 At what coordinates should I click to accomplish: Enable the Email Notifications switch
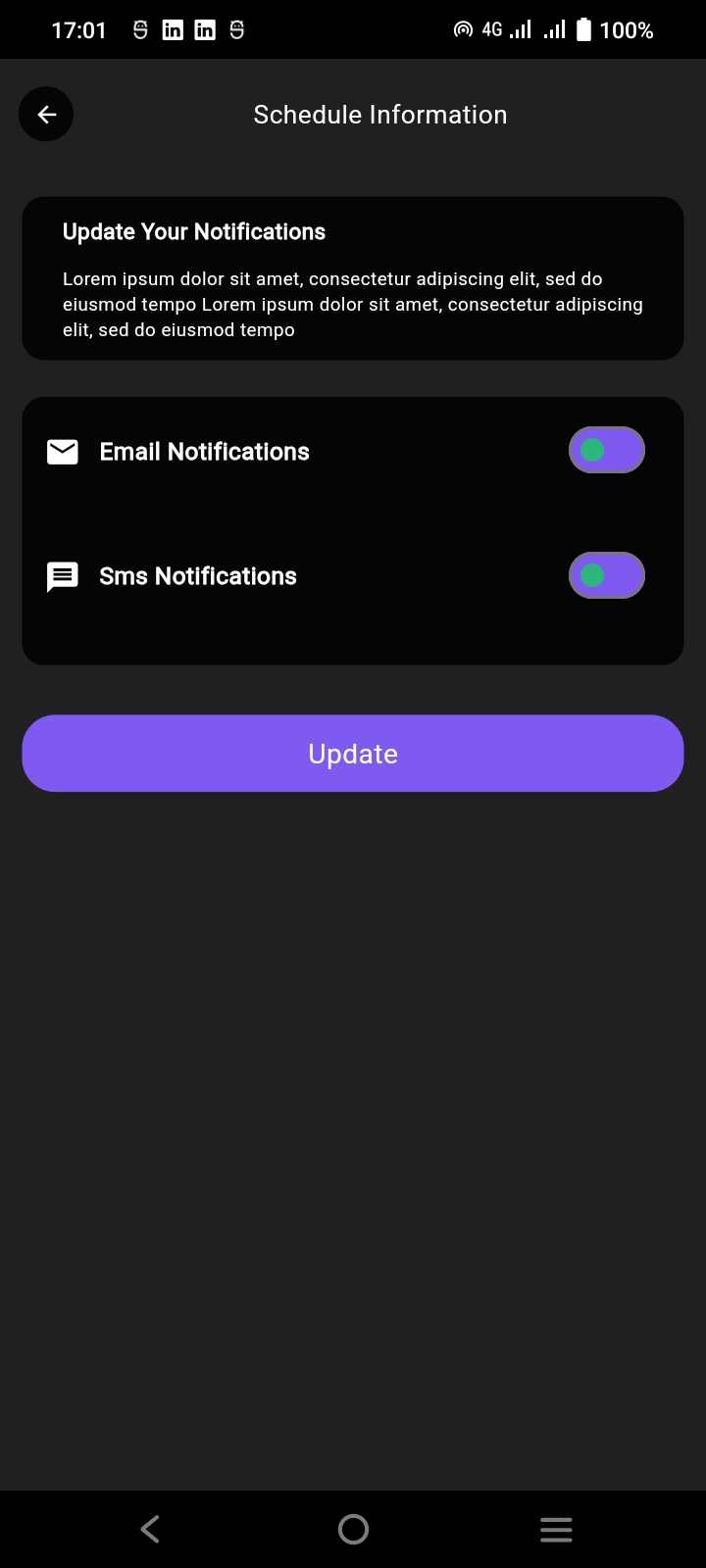click(606, 449)
